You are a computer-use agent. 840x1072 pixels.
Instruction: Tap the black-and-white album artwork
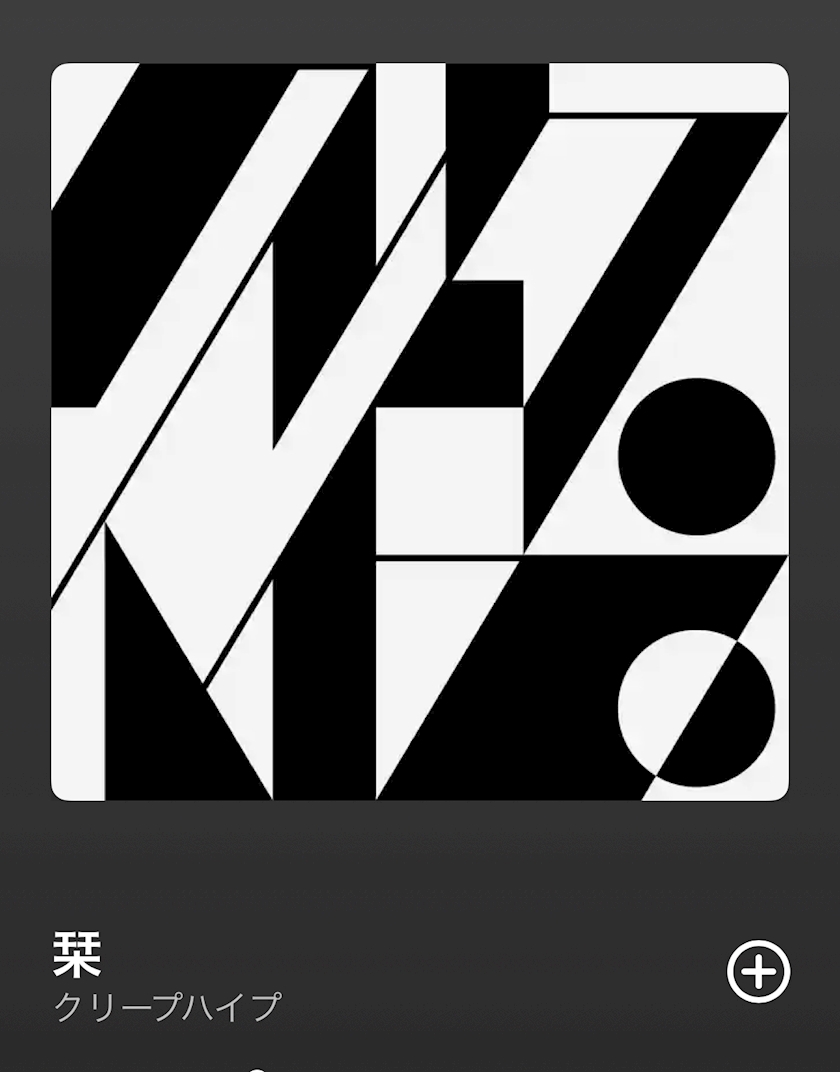click(420, 431)
